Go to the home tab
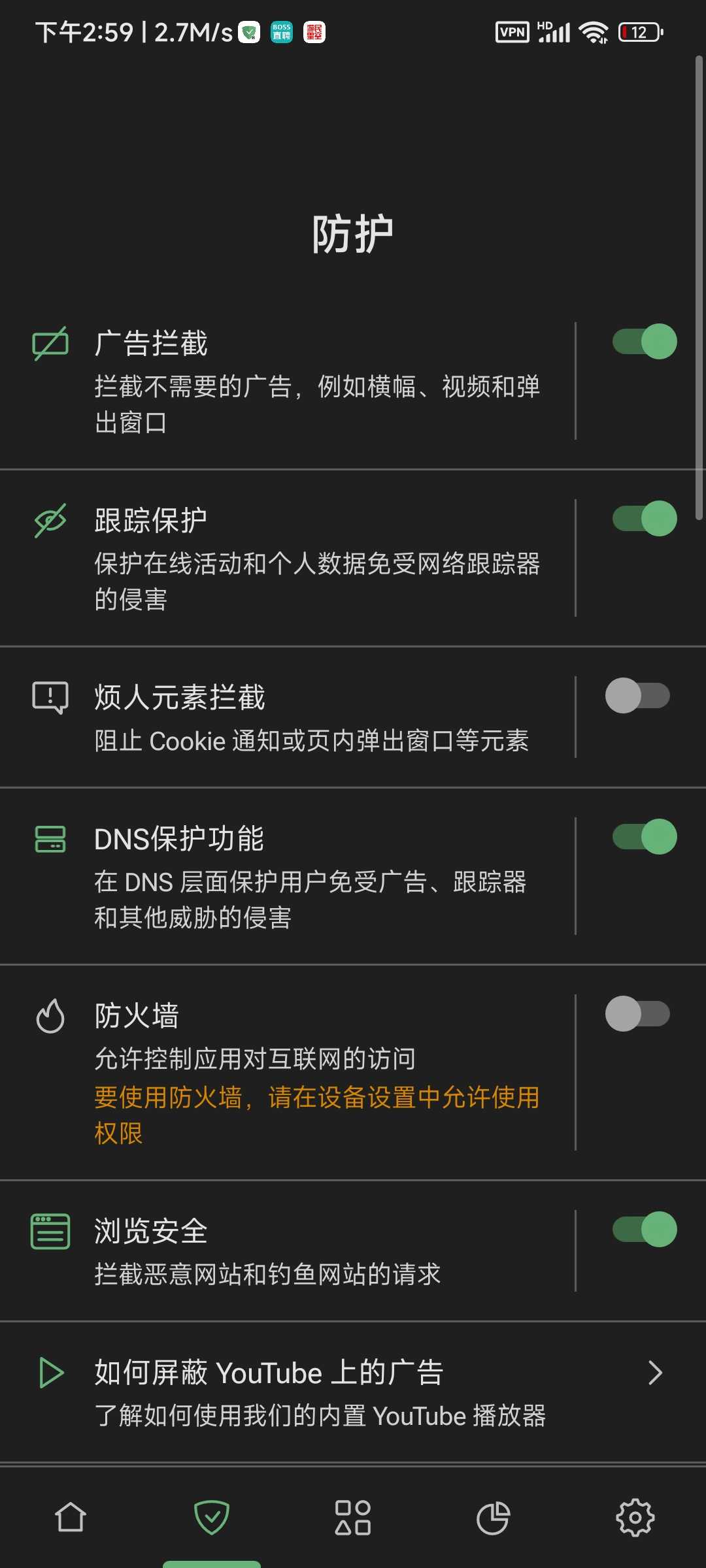This screenshot has height=1568, width=706. pyautogui.click(x=71, y=1517)
